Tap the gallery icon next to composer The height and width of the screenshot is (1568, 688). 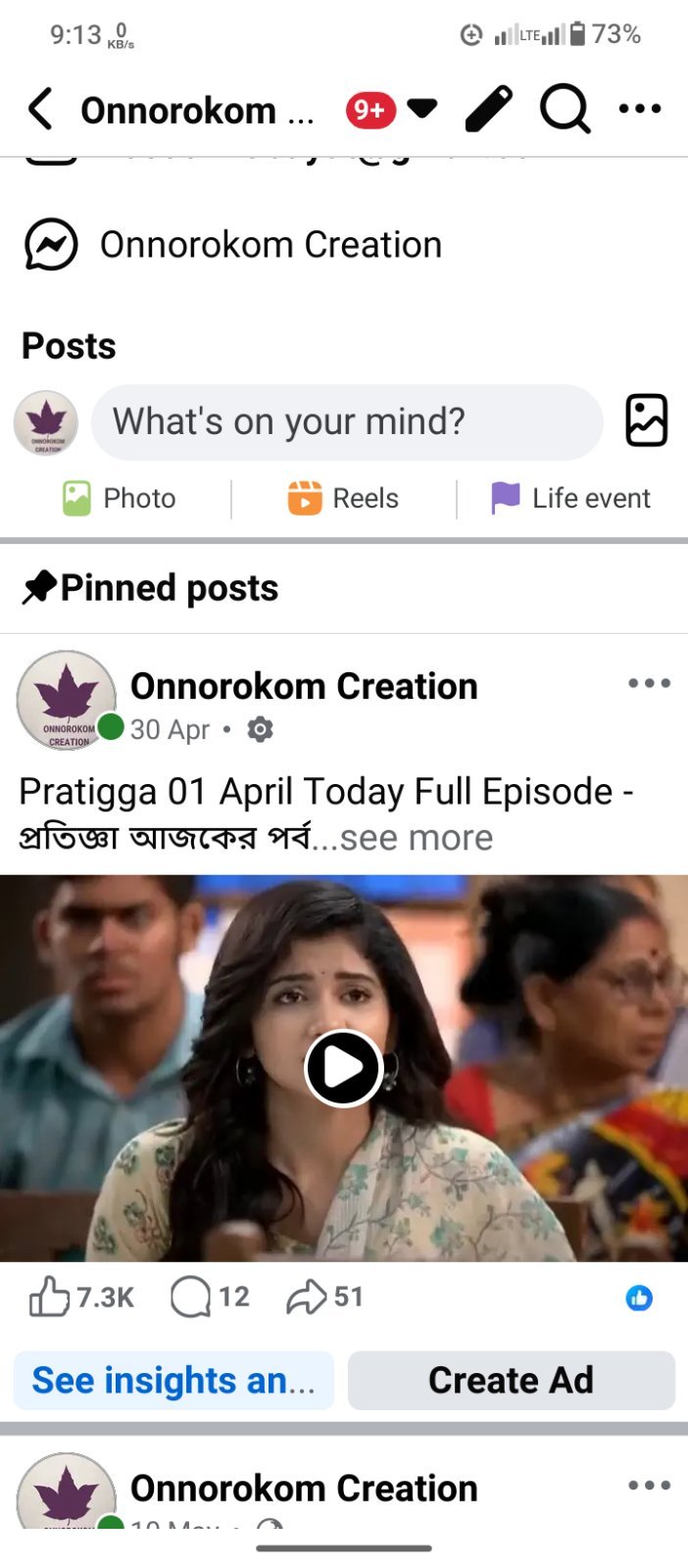point(646,420)
